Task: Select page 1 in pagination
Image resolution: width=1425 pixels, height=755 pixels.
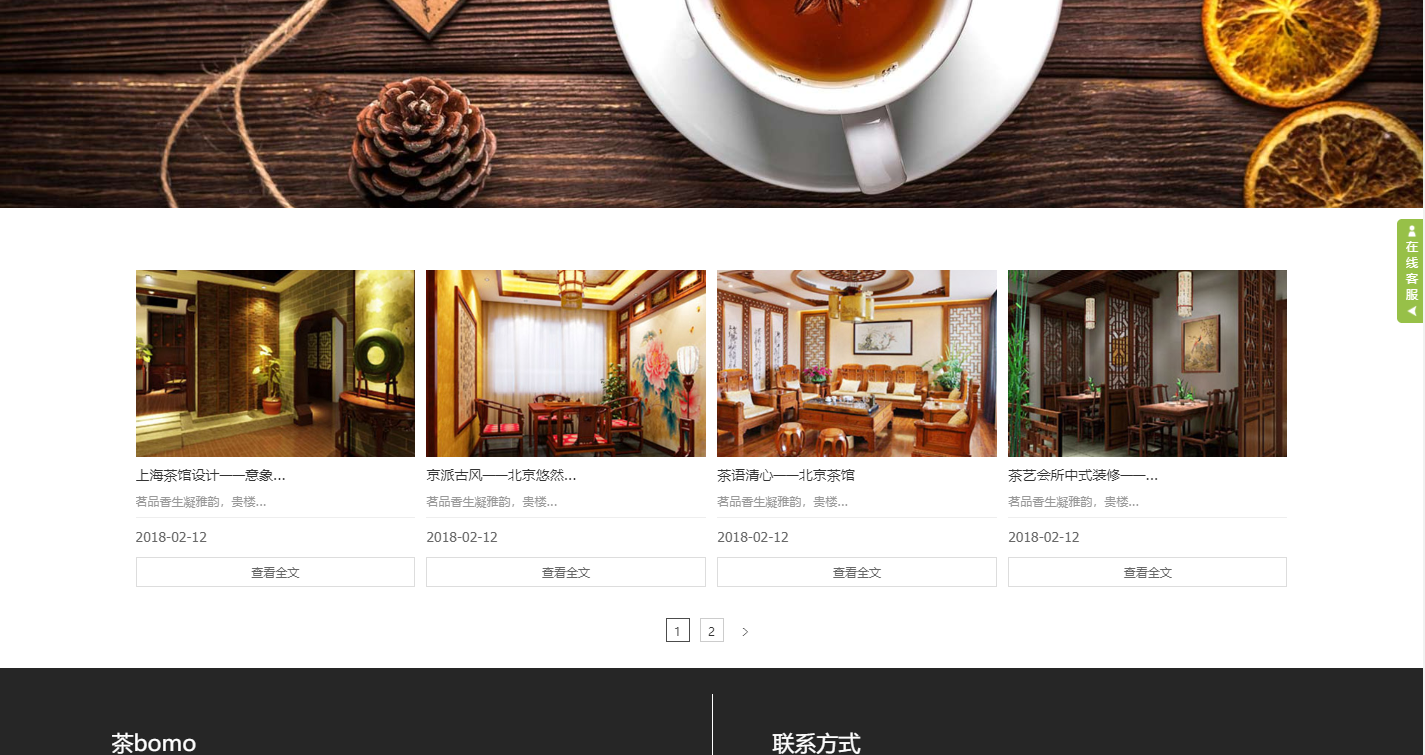Action: (x=677, y=631)
